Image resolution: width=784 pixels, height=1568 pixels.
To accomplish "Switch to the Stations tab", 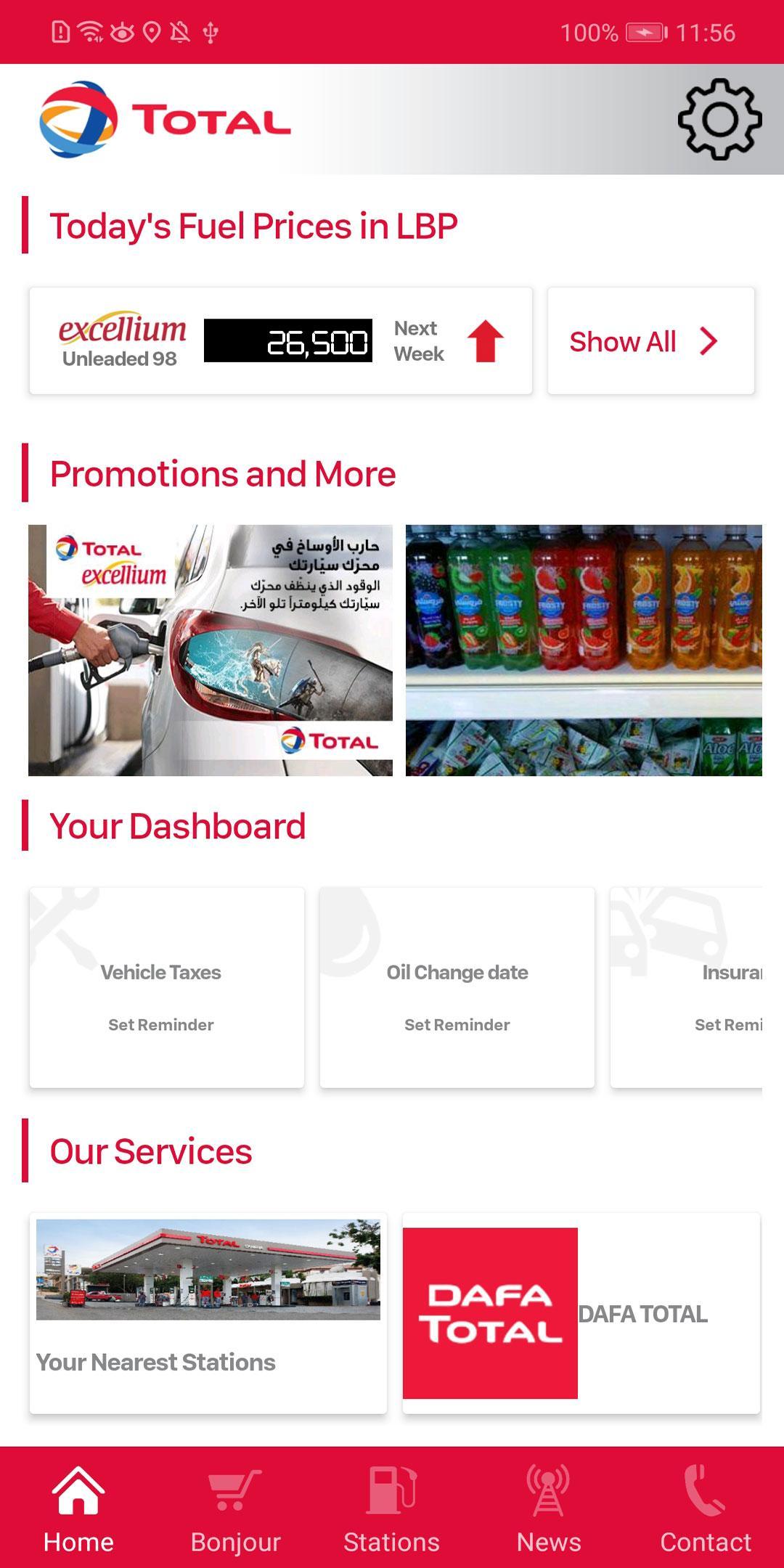I will pyautogui.click(x=391, y=1510).
